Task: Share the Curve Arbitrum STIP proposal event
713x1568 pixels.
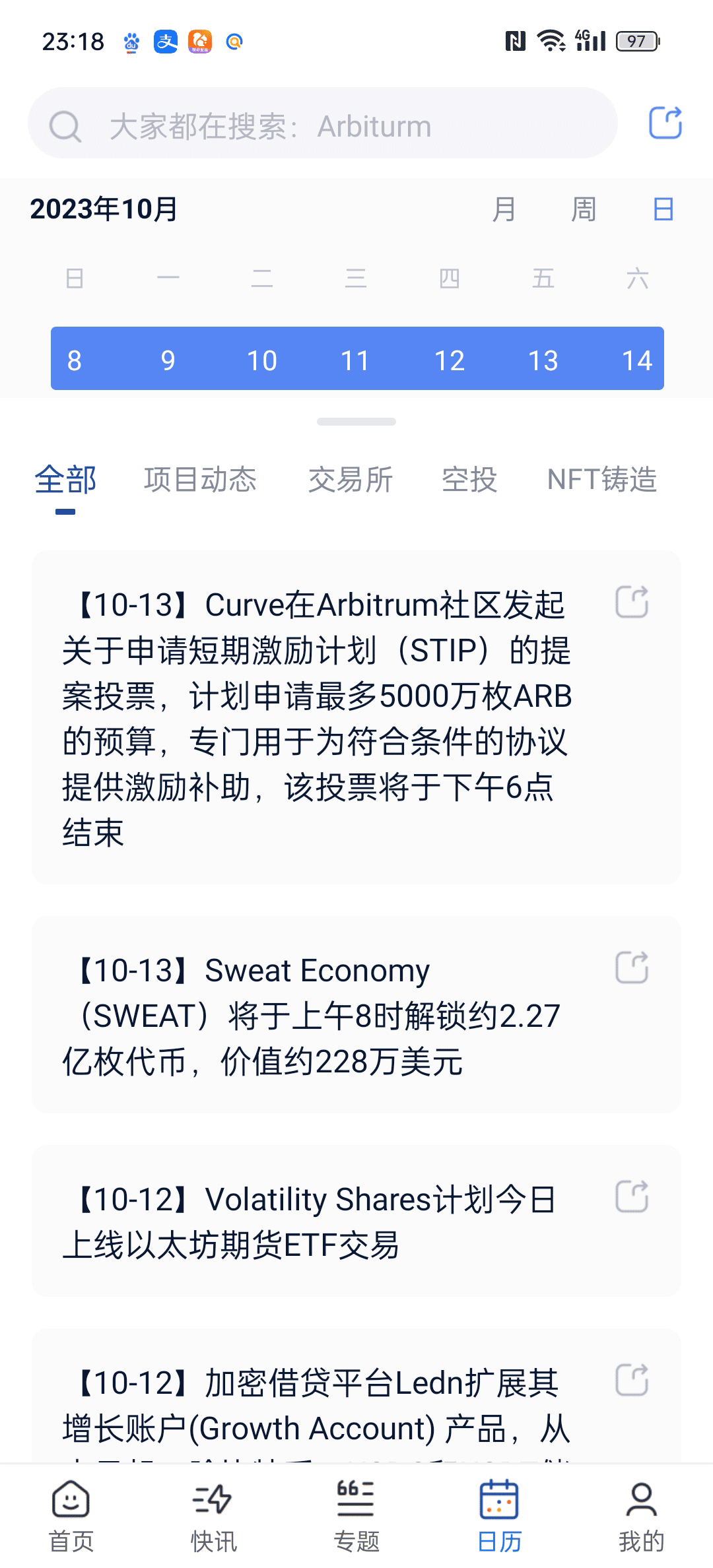Action: (632, 602)
